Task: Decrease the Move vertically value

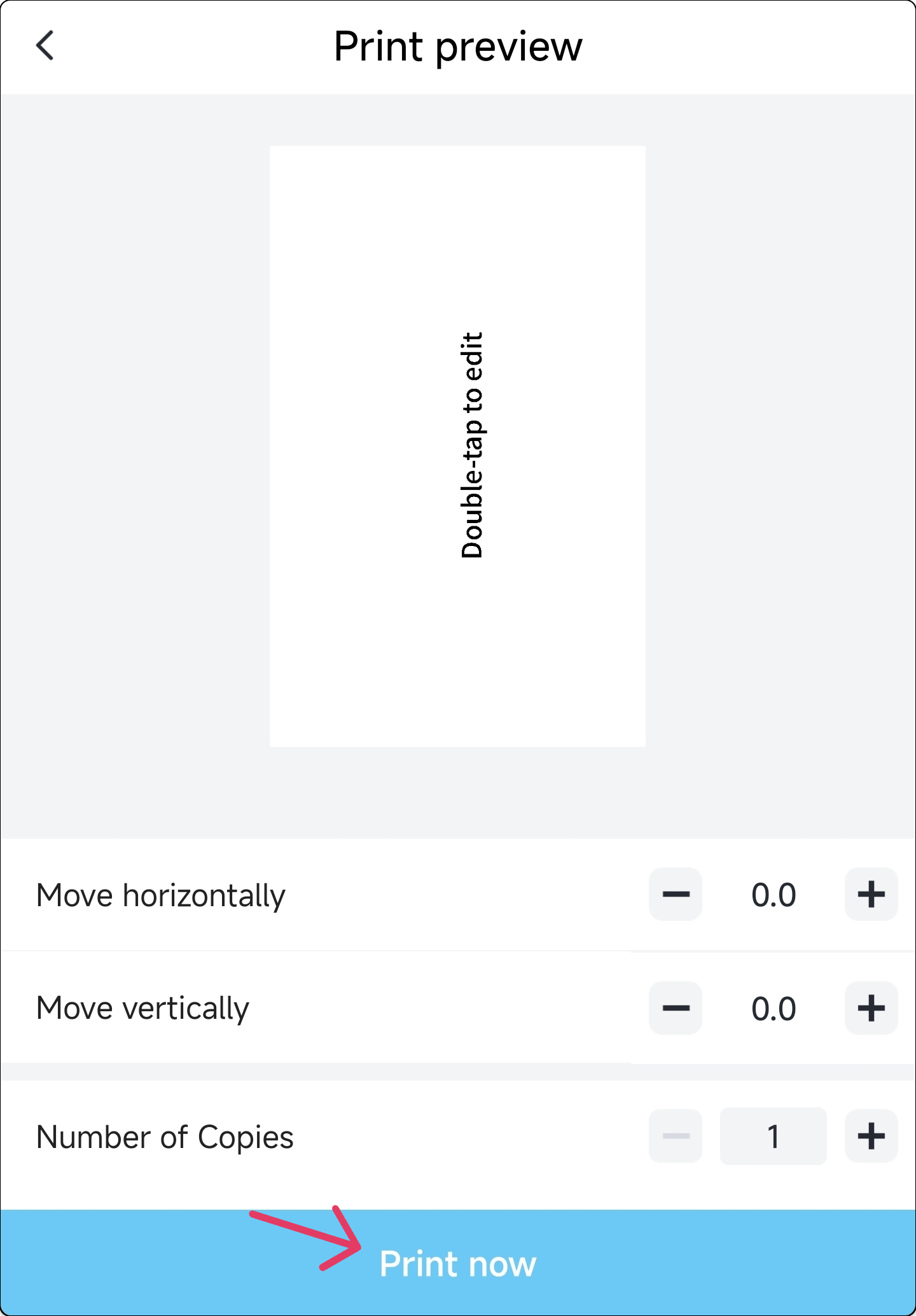Action: (x=675, y=1008)
